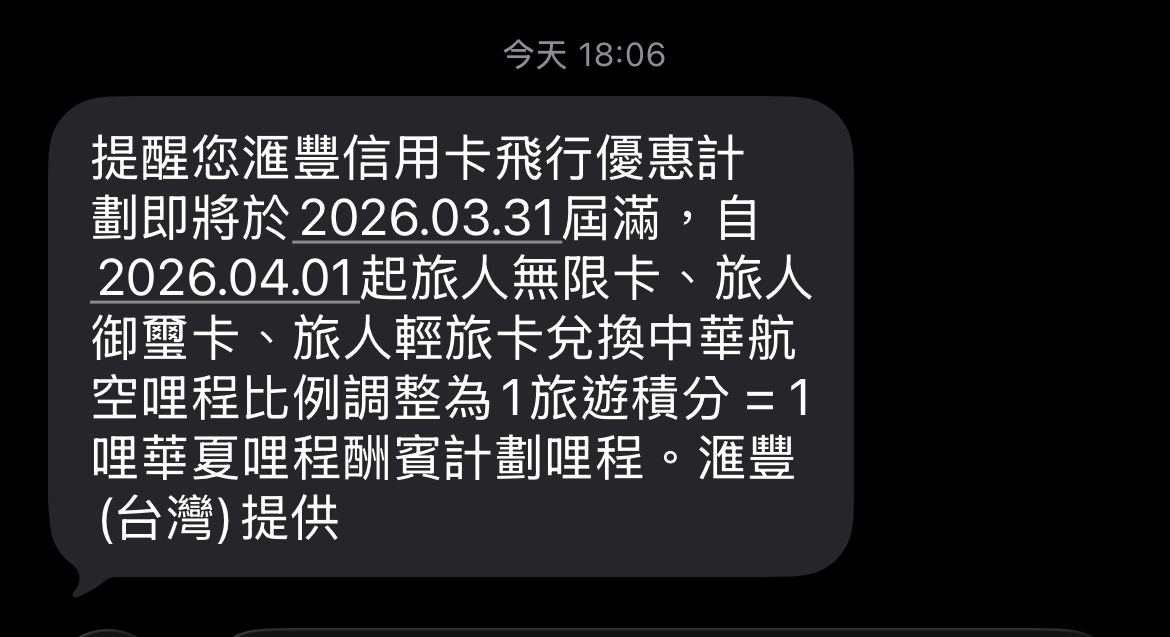The height and width of the screenshot is (637, 1170).
Task: Tap the underlined date 2026.03.31
Action: 427,220
